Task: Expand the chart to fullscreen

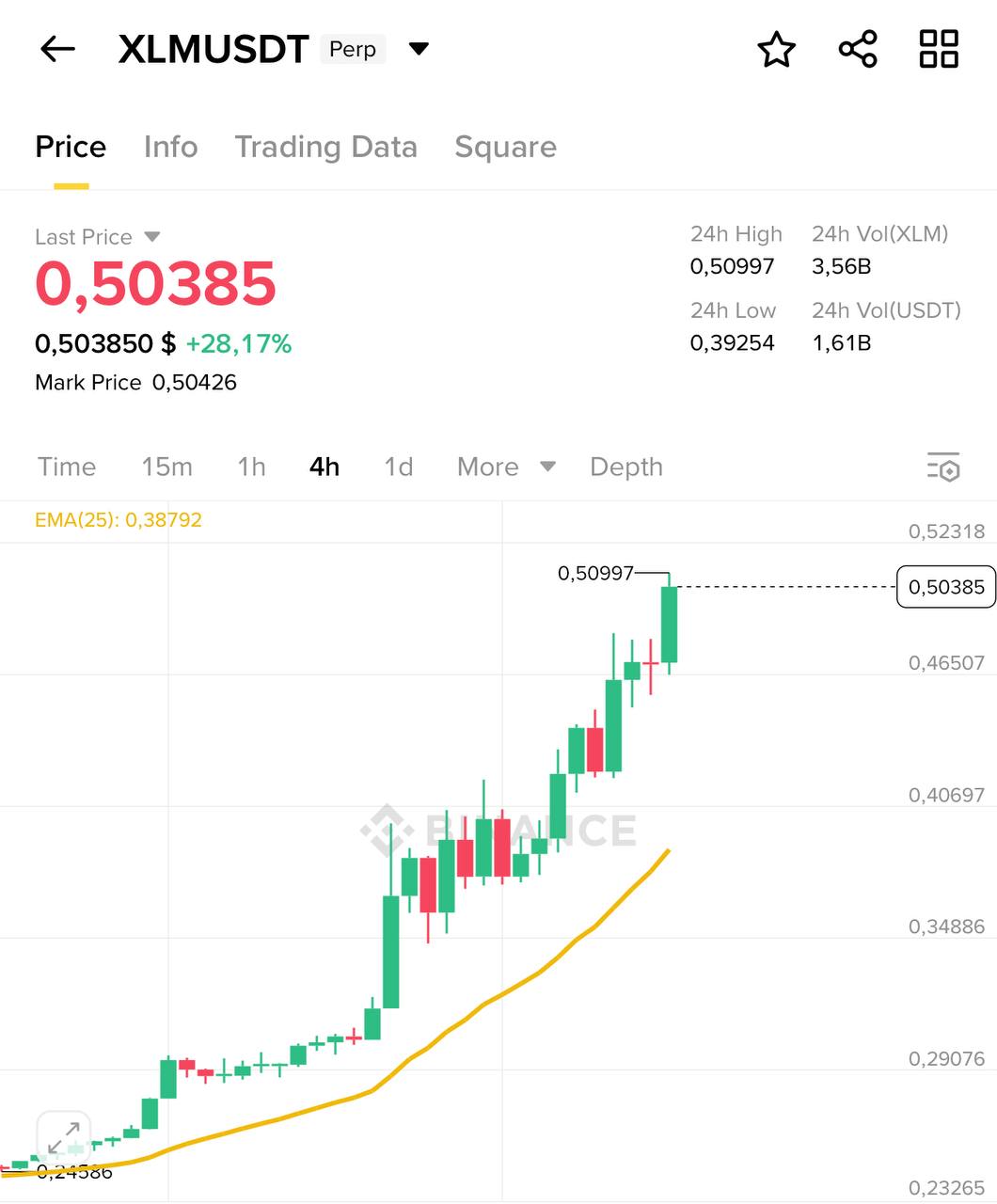Action: [64, 1137]
